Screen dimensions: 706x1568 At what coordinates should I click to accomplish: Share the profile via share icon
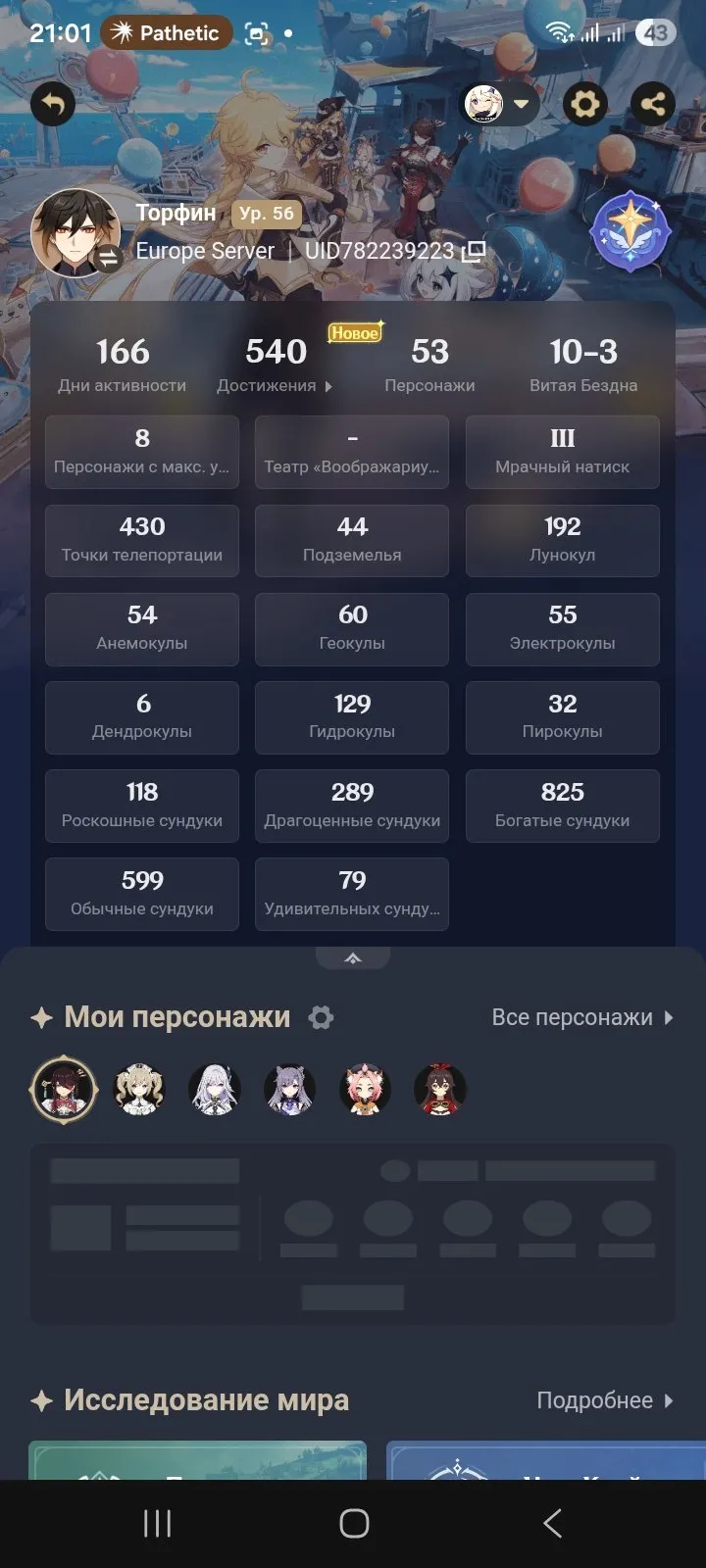point(653,104)
